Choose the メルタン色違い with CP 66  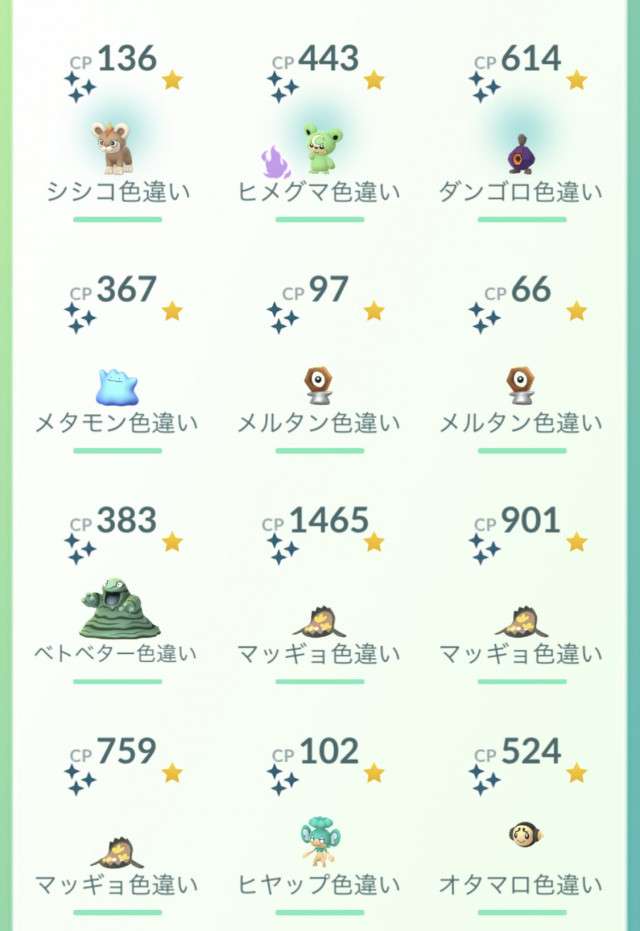[x=521, y=383]
